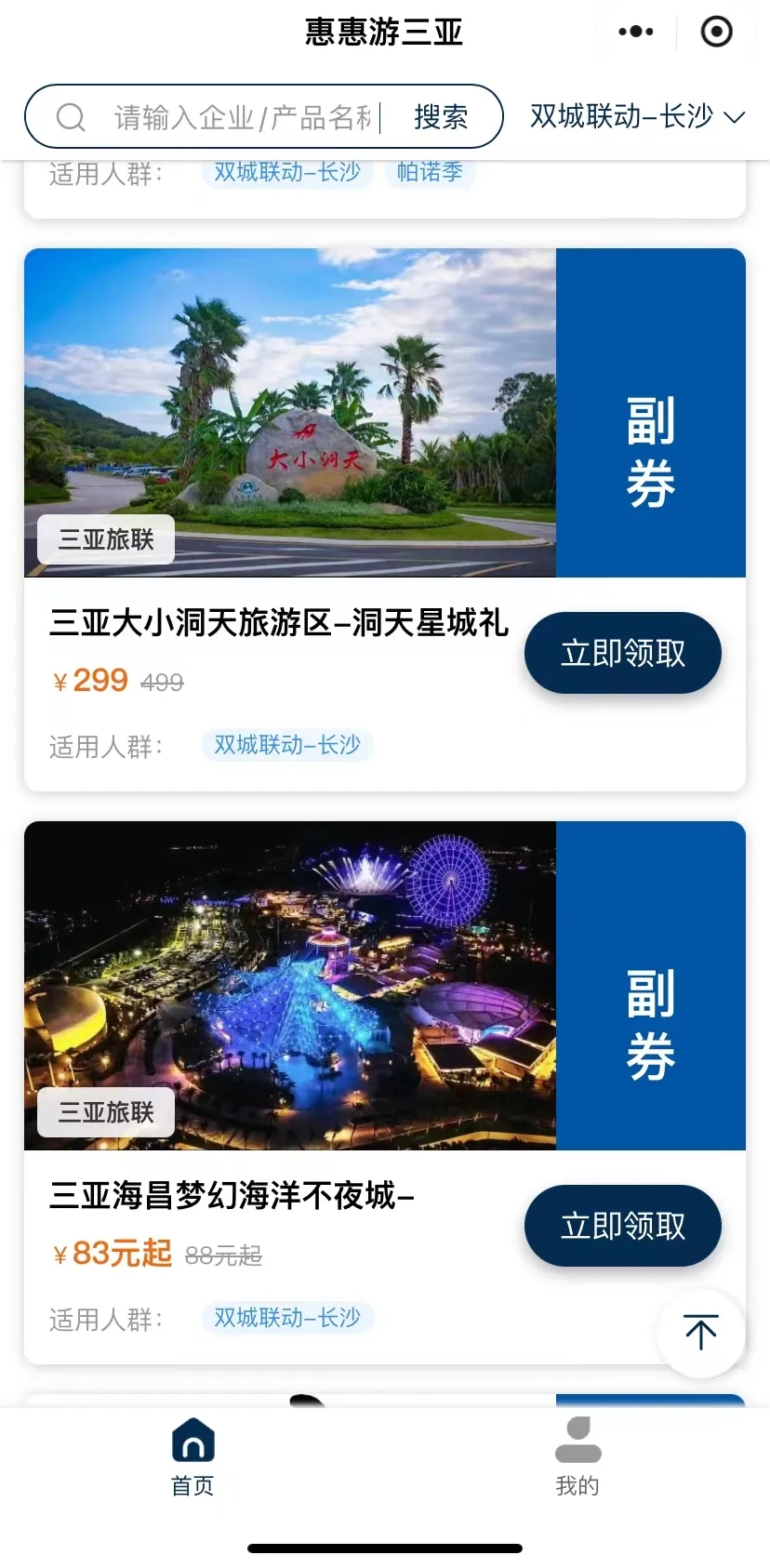Claim the 三亚大小洞天旅游区 coupon
Image resolution: width=770 pixels, height=1568 pixels.
click(622, 653)
